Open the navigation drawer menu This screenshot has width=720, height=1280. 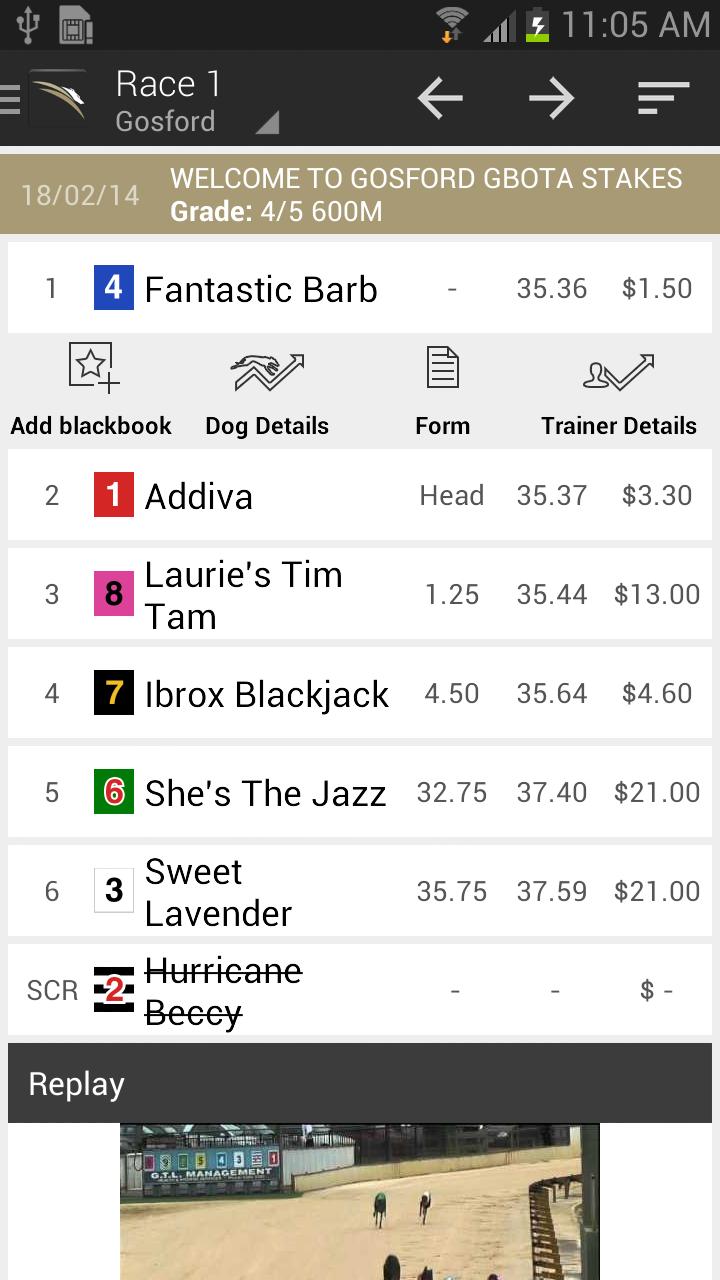tap(12, 98)
